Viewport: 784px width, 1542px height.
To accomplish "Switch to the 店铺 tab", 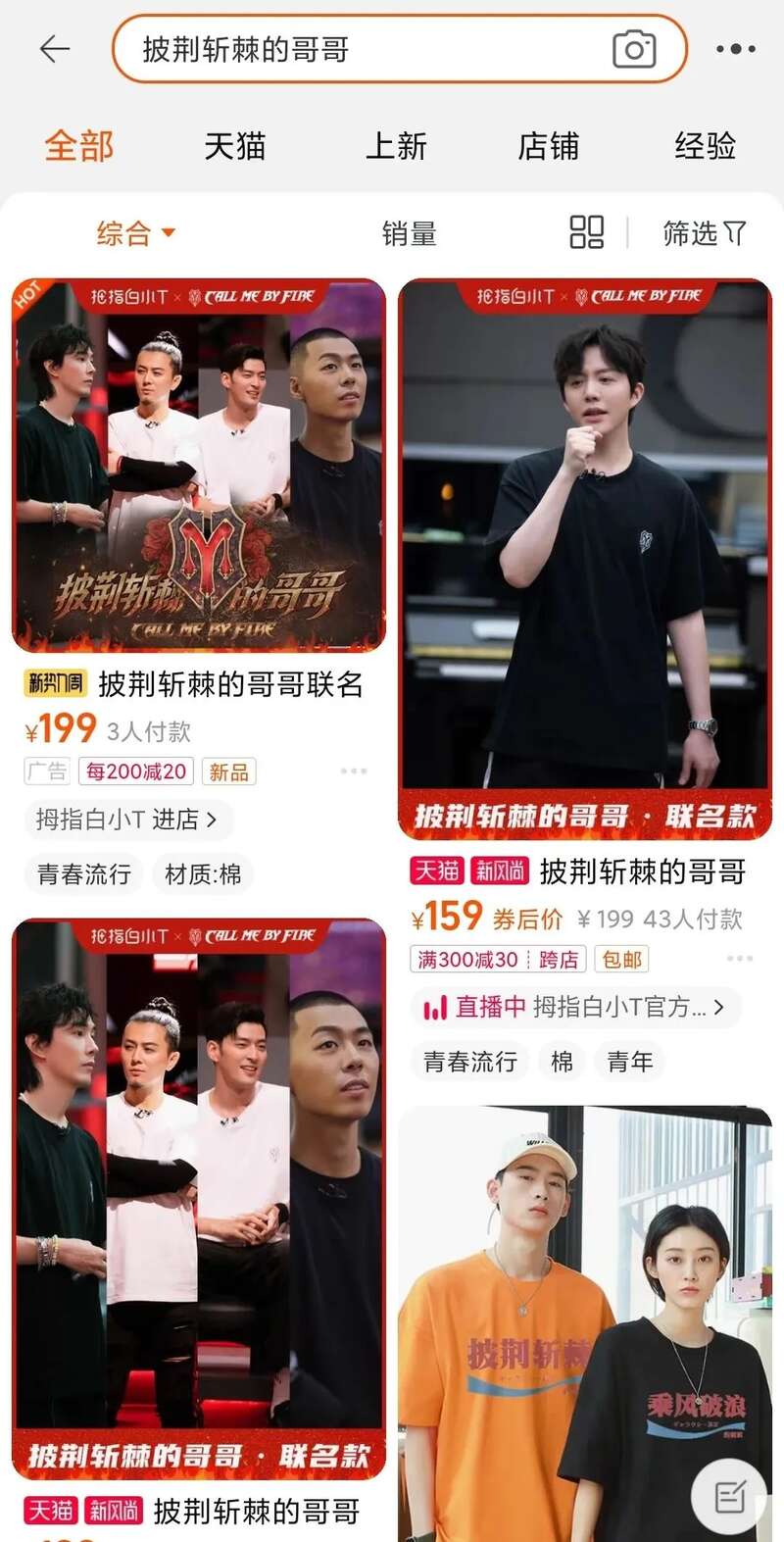I will click(548, 147).
